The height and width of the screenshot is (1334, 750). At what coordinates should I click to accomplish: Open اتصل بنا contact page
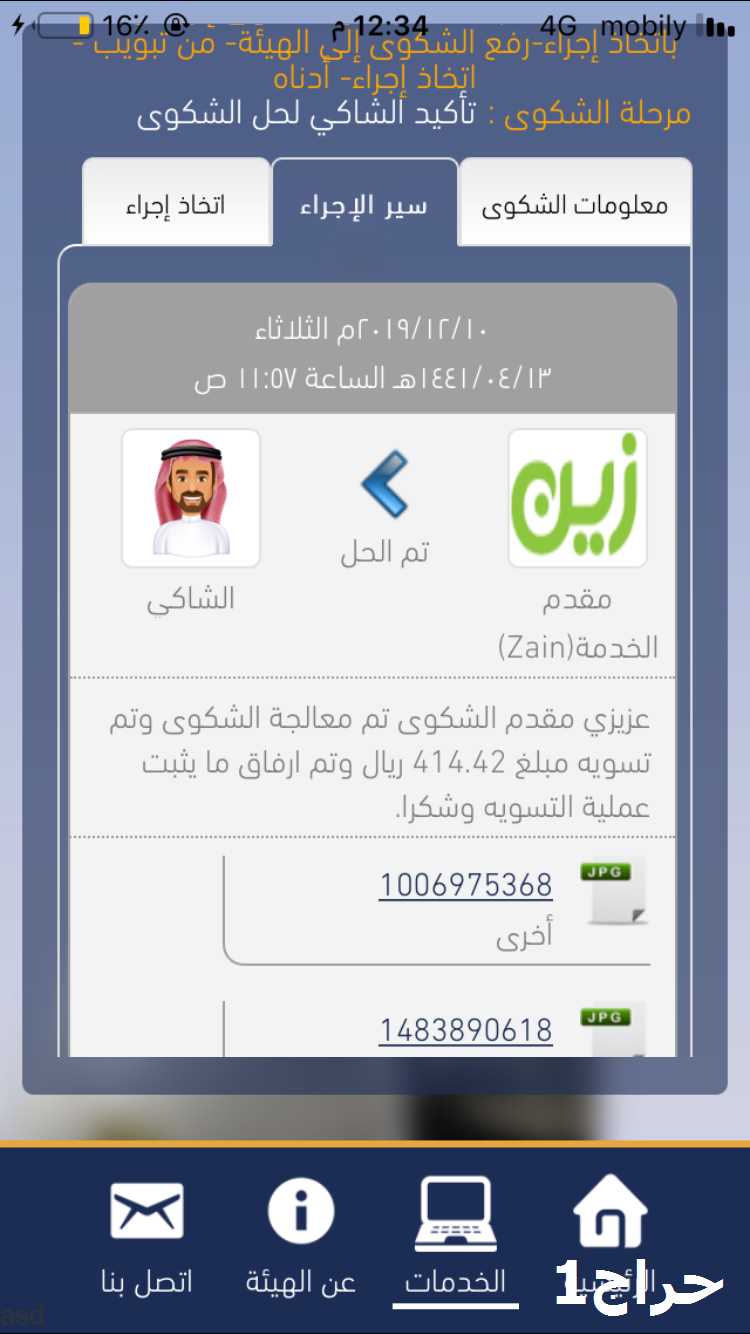[147, 1240]
